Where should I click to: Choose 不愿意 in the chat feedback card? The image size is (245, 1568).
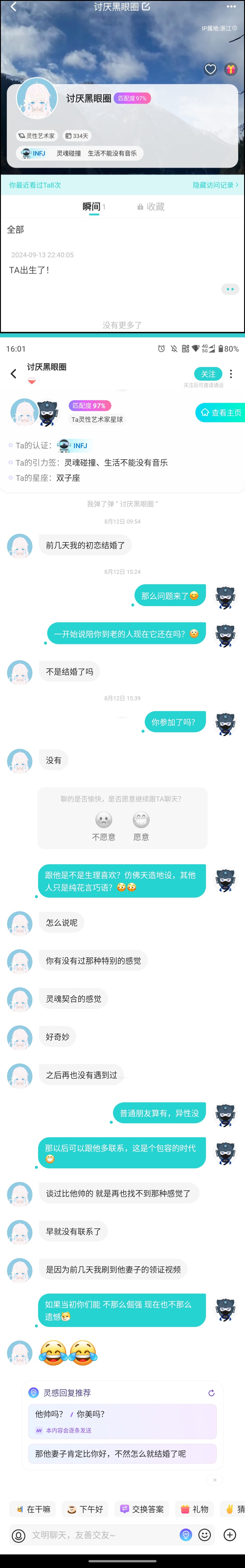pyautogui.click(x=104, y=825)
